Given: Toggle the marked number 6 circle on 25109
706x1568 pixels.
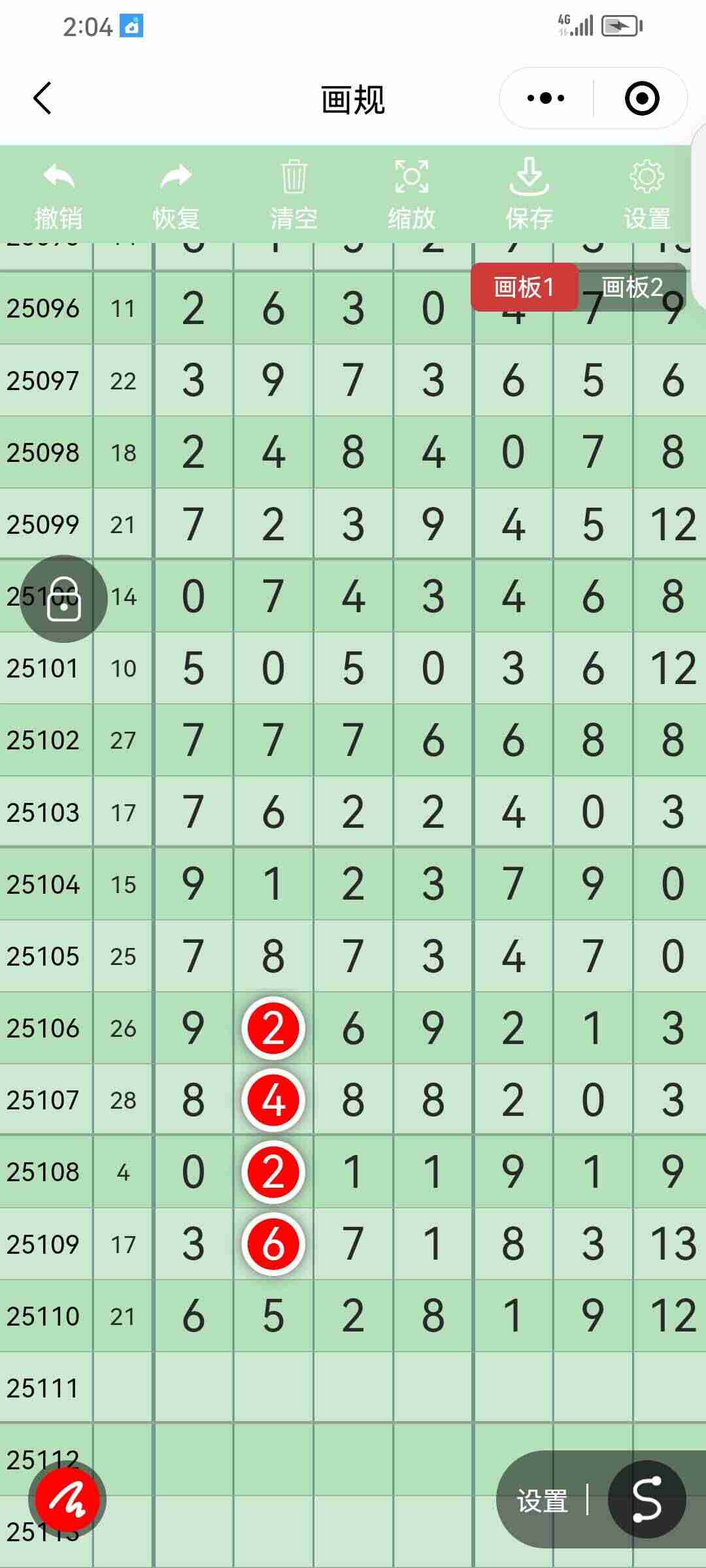Looking at the screenshot, I should pos(273,1245).
